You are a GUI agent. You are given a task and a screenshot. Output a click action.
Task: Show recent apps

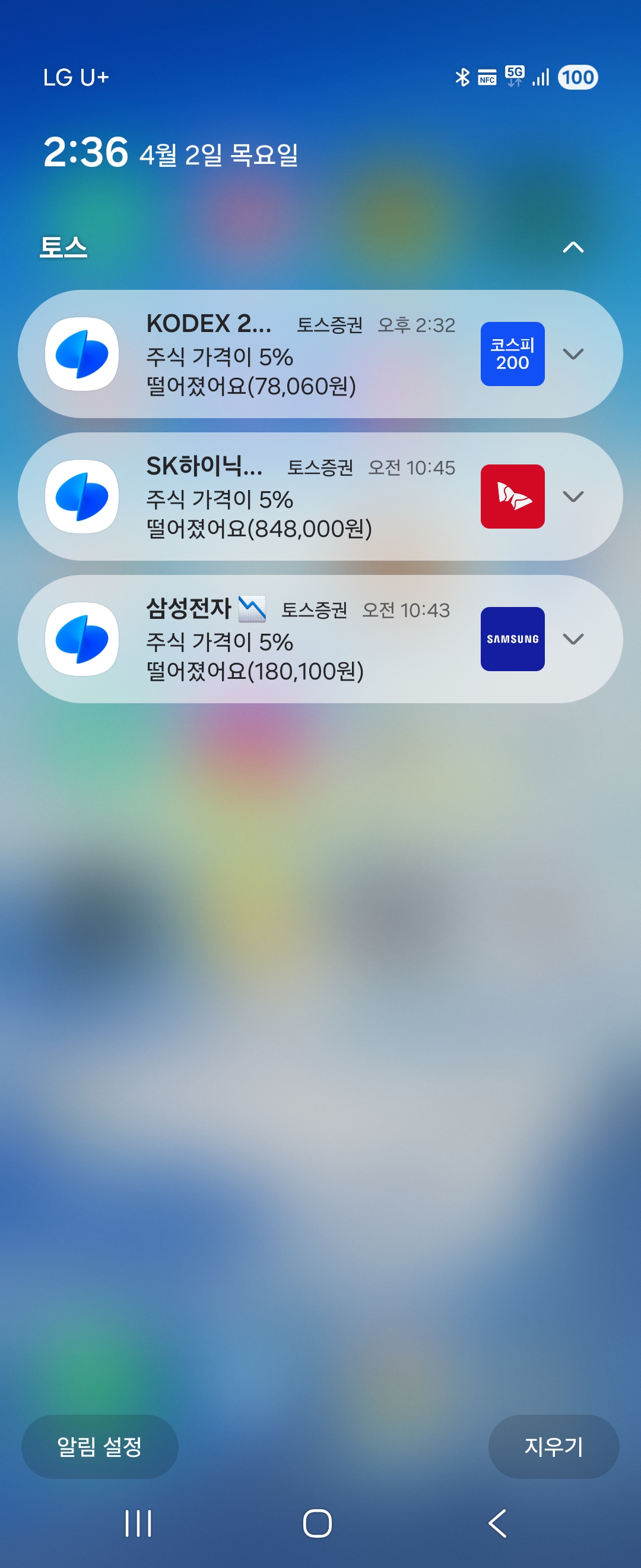138,1523
